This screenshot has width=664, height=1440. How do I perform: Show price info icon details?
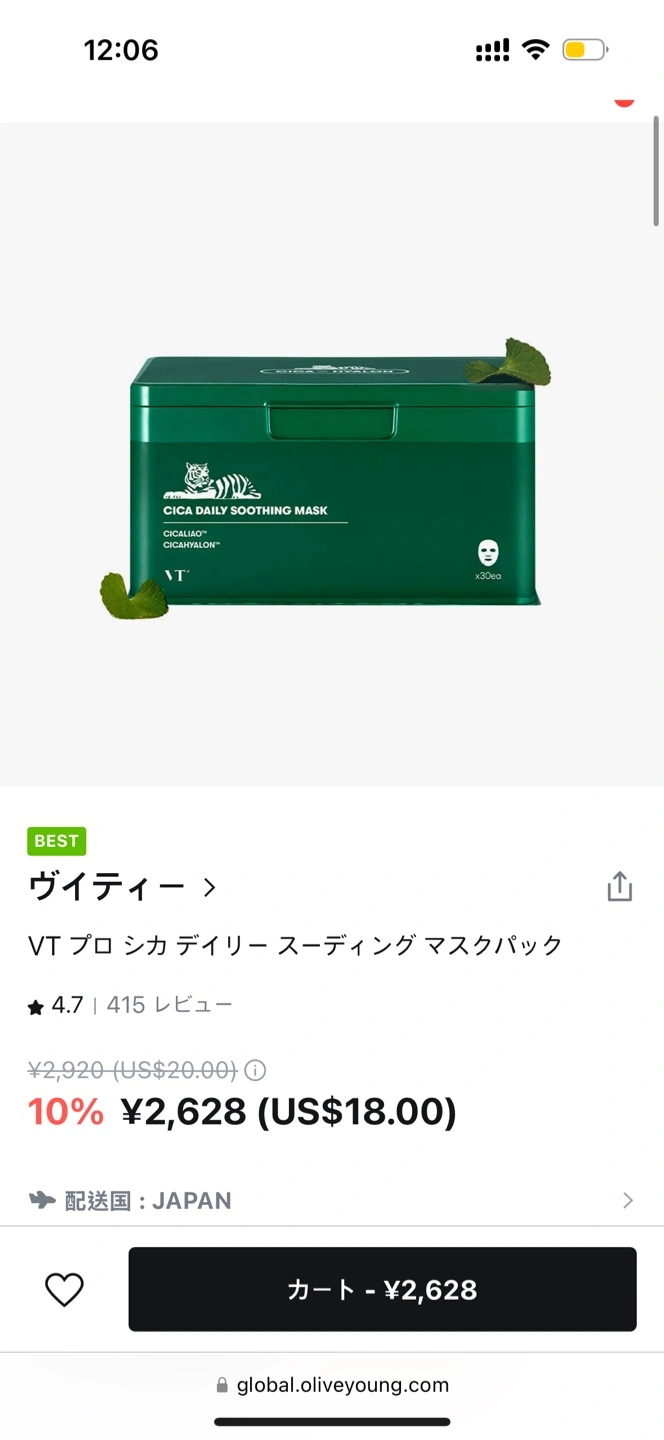[x=255, y=1071]
